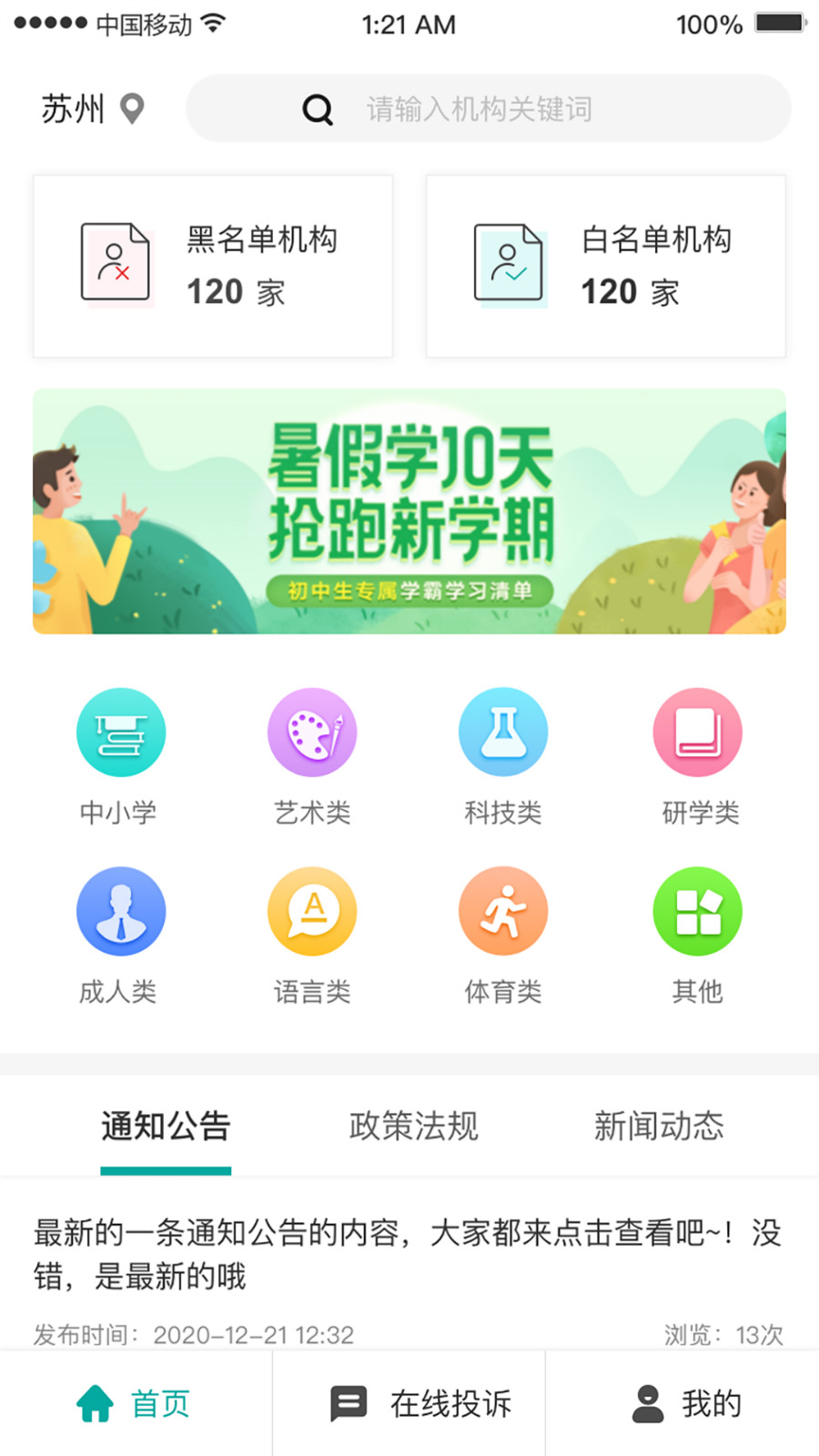Switch to the 我的 tab

[686, 1403]
